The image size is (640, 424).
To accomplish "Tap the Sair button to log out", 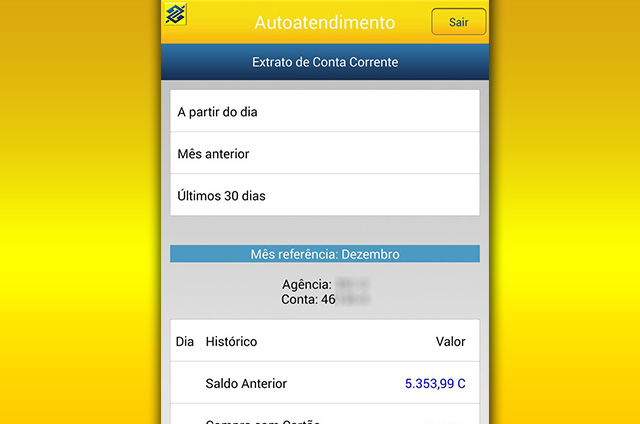I will [458, 22].
